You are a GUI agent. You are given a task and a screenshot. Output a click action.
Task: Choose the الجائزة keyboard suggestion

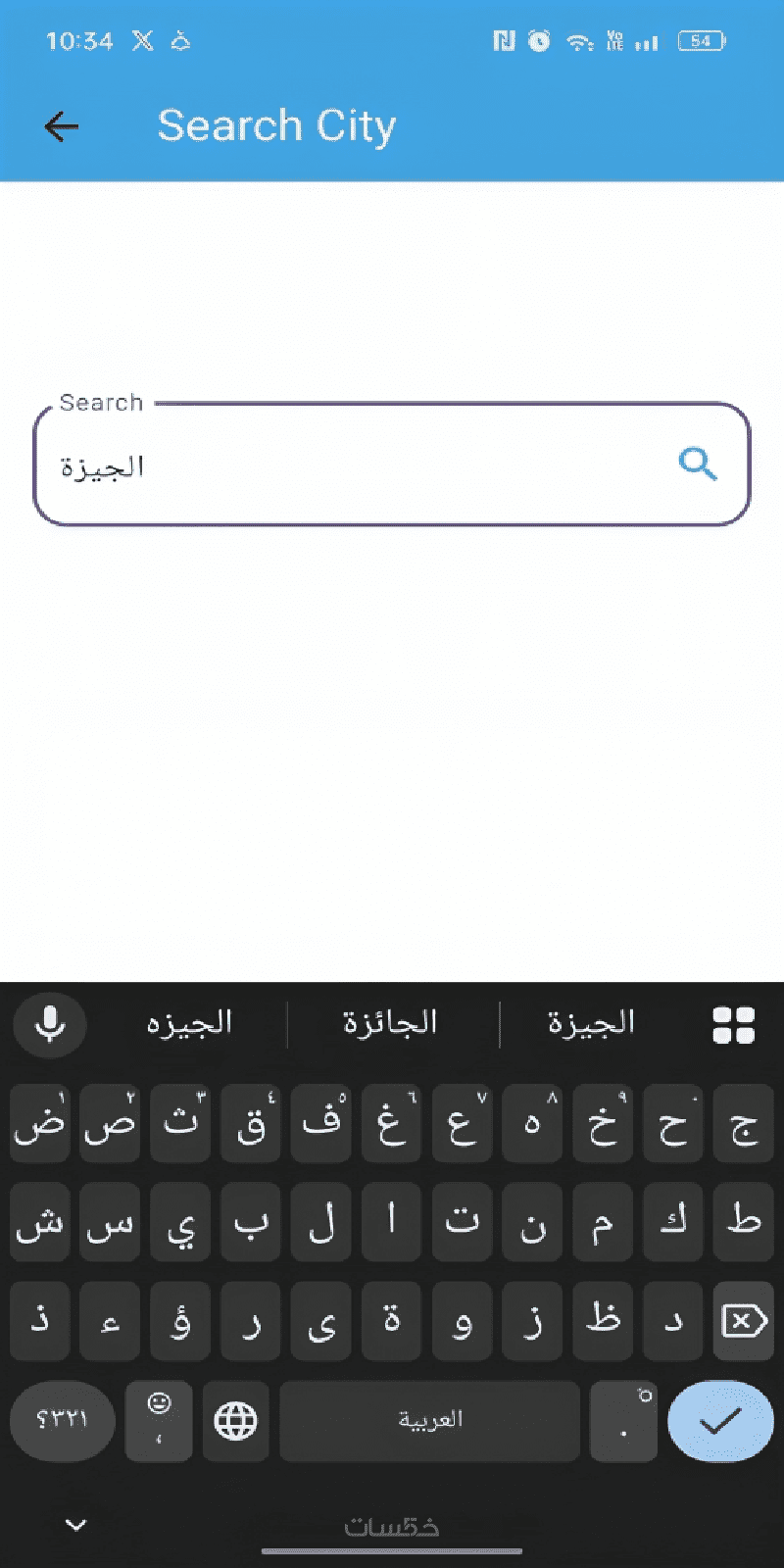(x=390, y=1023)
